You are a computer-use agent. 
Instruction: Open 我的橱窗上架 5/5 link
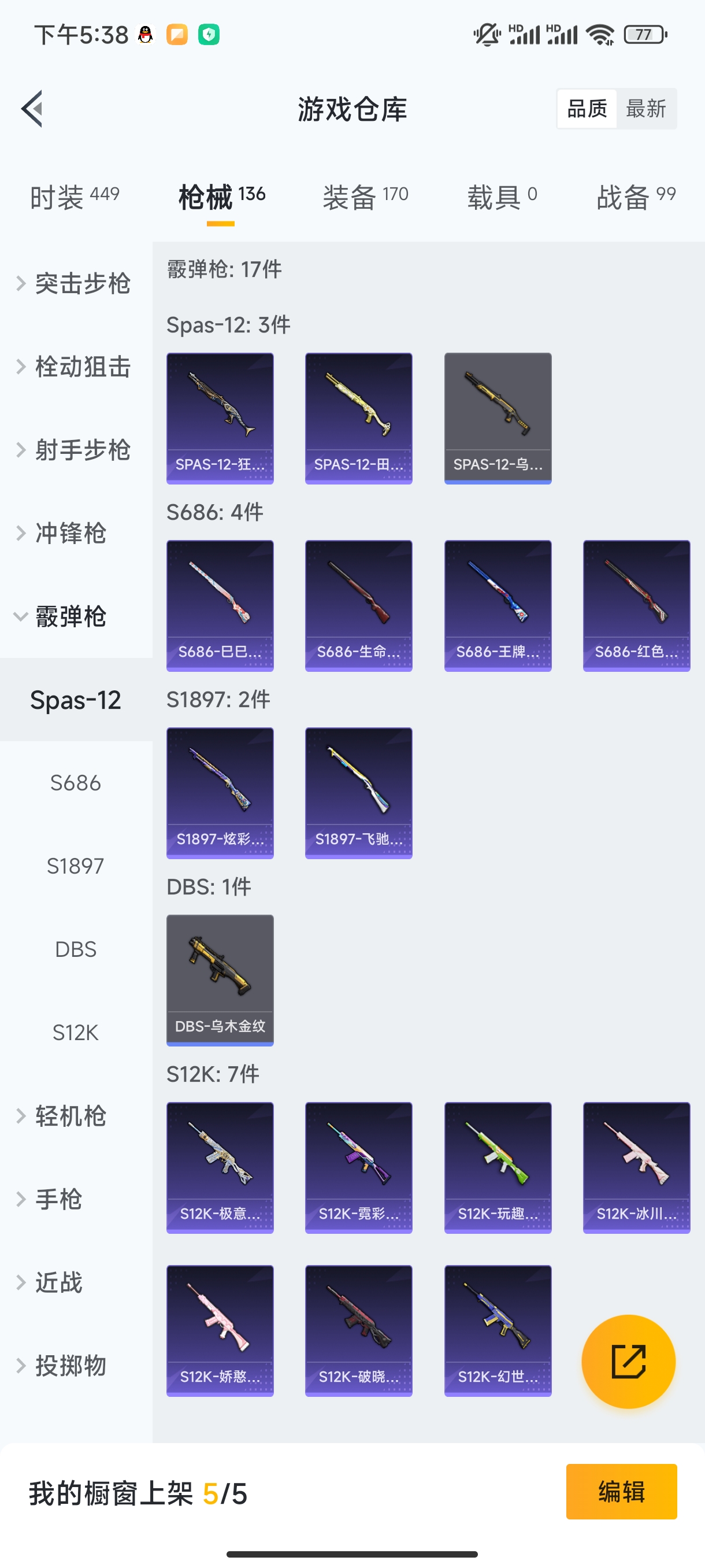(138, 1492)
